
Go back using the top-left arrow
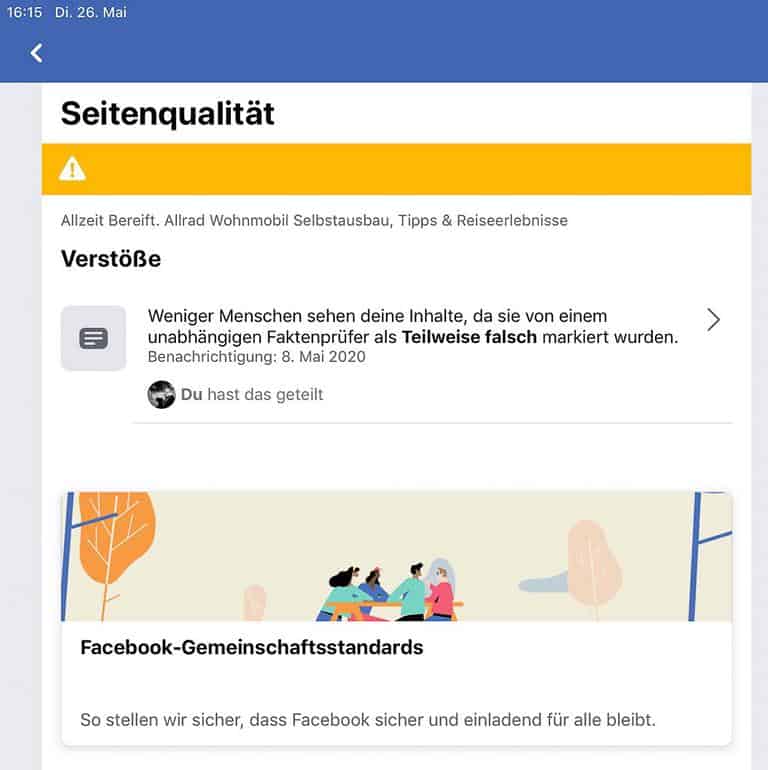(37, 53)
